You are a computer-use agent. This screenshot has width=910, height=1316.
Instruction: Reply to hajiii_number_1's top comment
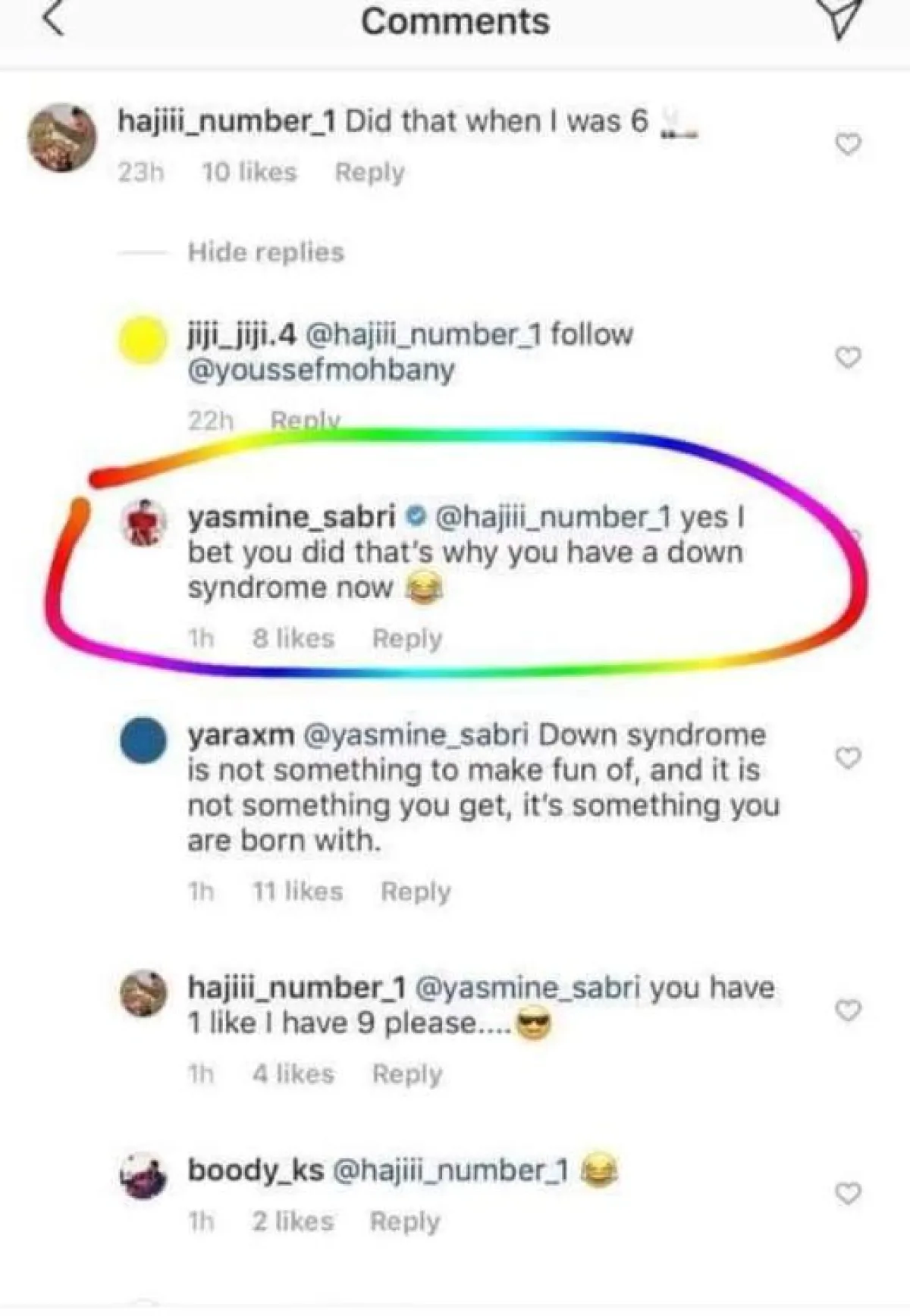(369, 172)
